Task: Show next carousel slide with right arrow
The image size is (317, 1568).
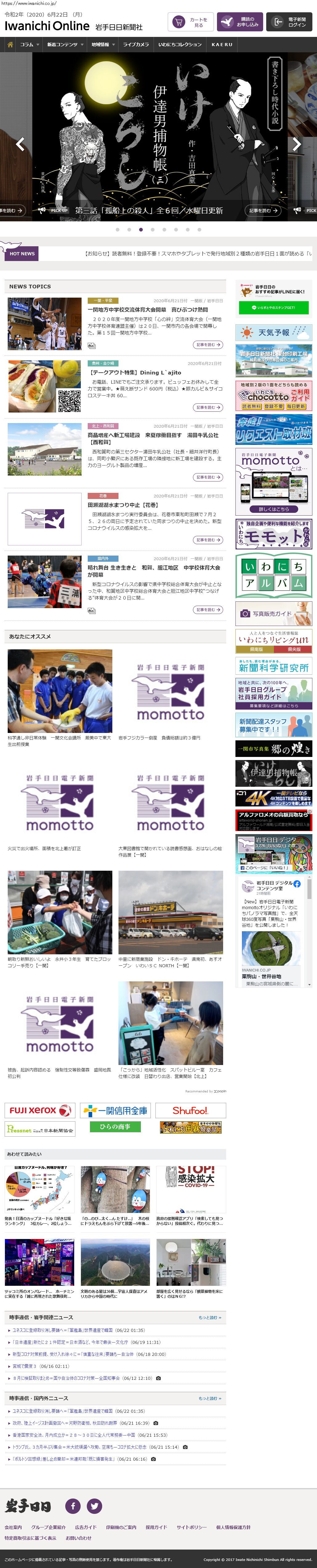Action: (296, 144)
